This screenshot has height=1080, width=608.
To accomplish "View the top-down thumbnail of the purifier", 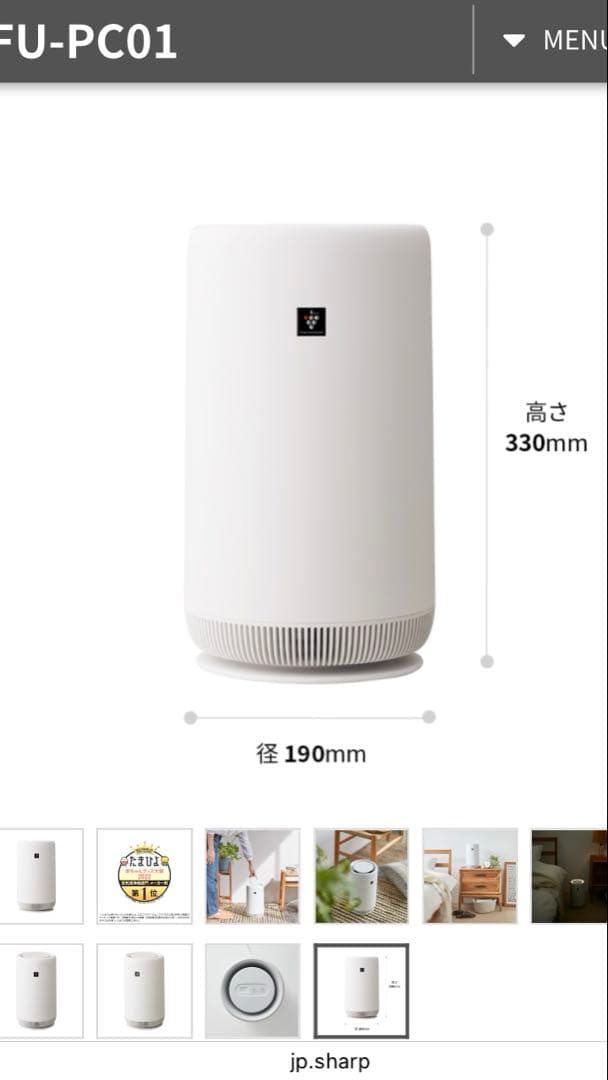I will tap(252, 990).
